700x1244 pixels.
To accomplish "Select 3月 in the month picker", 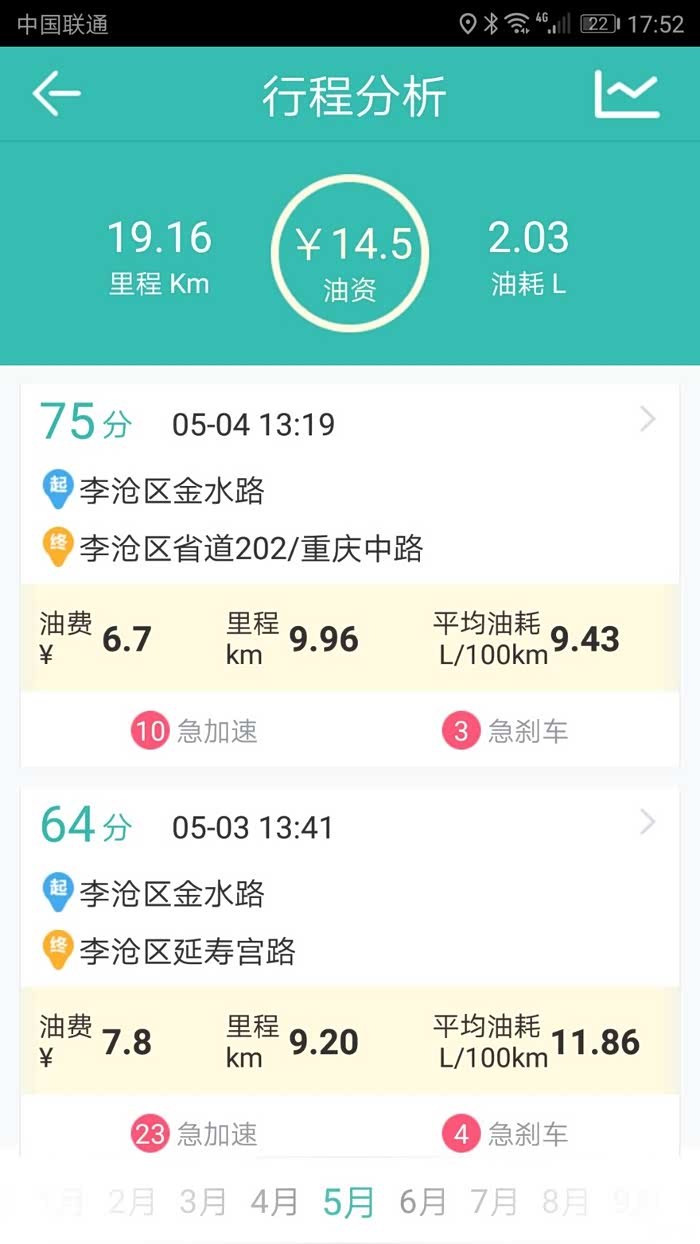I will (x=203, y=1201).
